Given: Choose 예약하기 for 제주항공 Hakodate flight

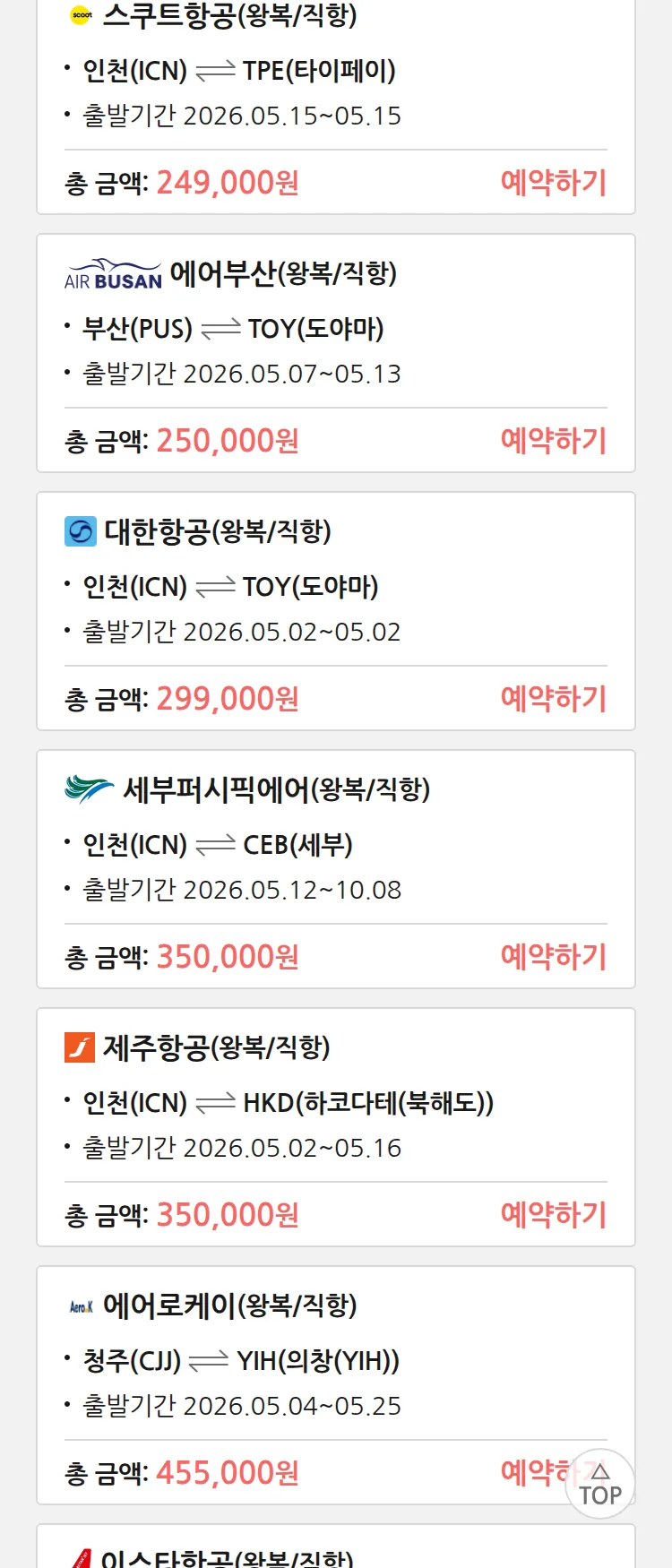Looking at the screenshot, I should (x=553, y=1215).
